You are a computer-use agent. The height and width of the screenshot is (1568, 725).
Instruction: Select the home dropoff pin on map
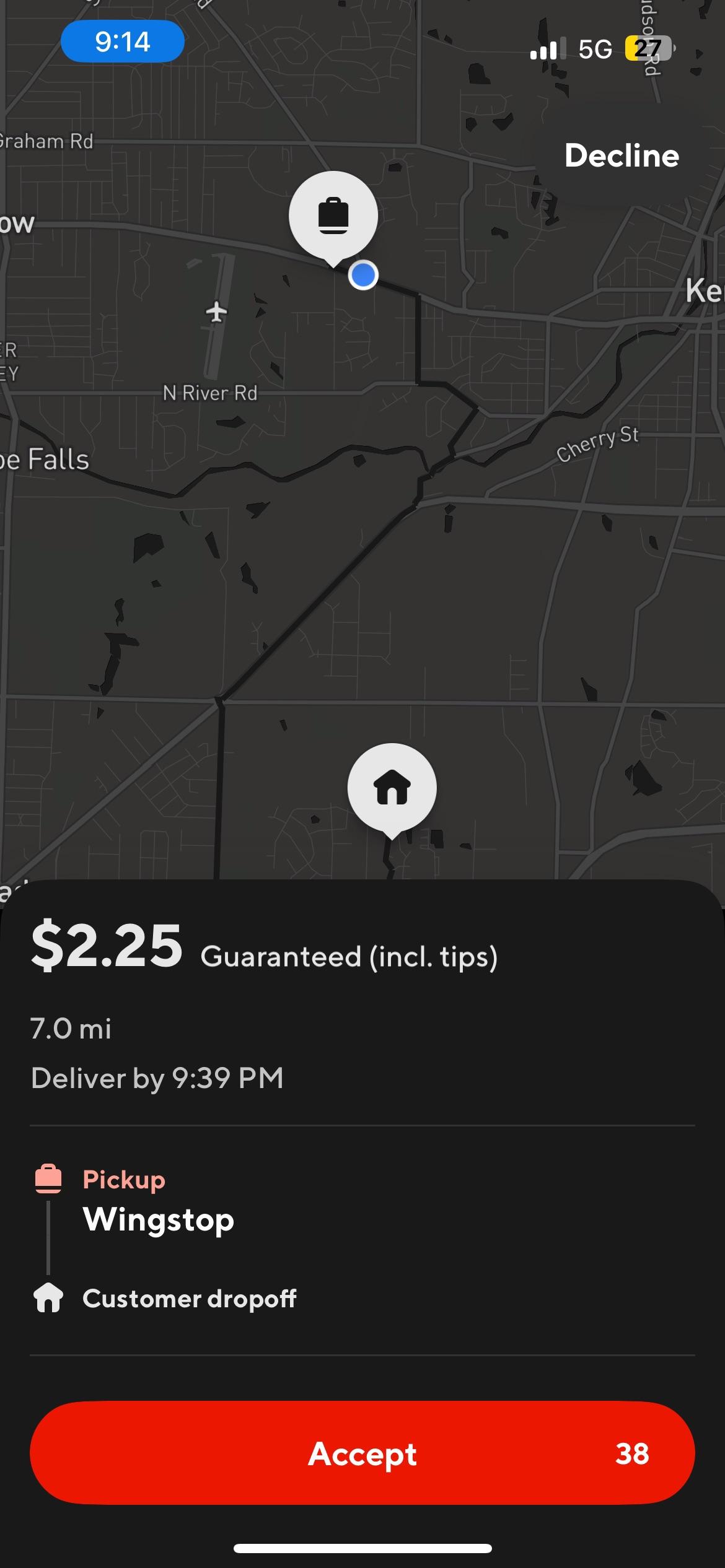(x=392, y=788)
